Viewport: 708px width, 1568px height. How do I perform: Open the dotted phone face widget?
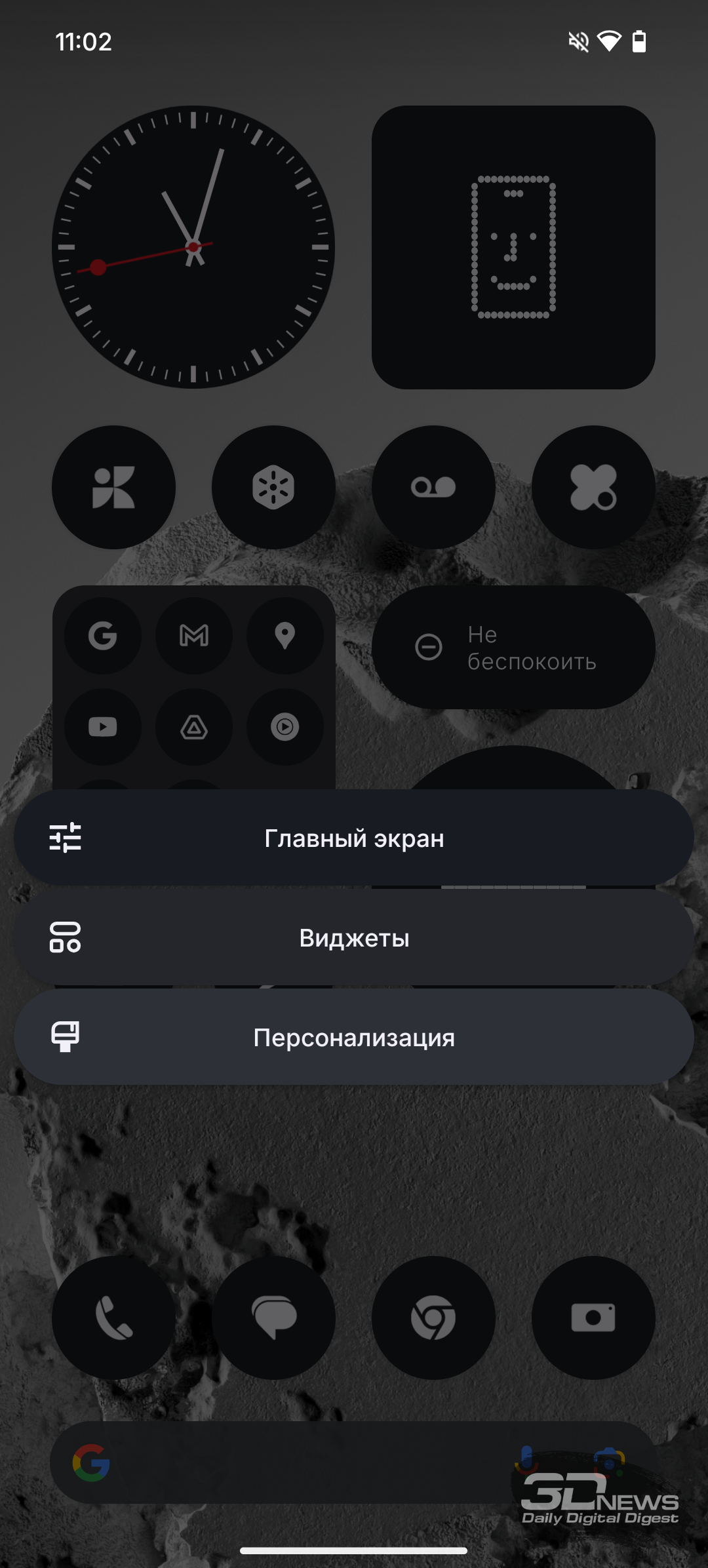[x=513, y=247]
